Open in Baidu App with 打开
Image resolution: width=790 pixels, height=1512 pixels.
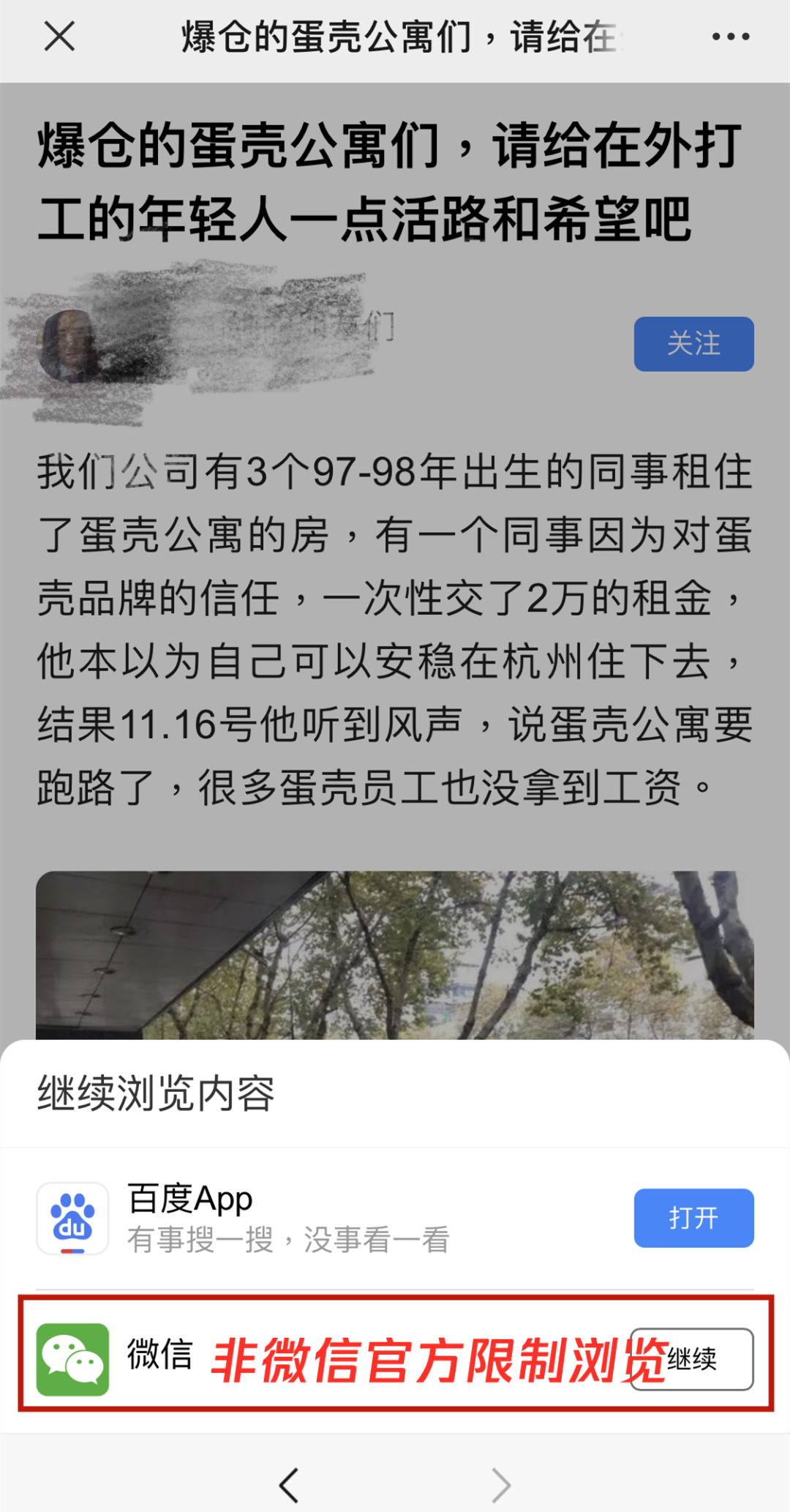[x=693, y=1218]
